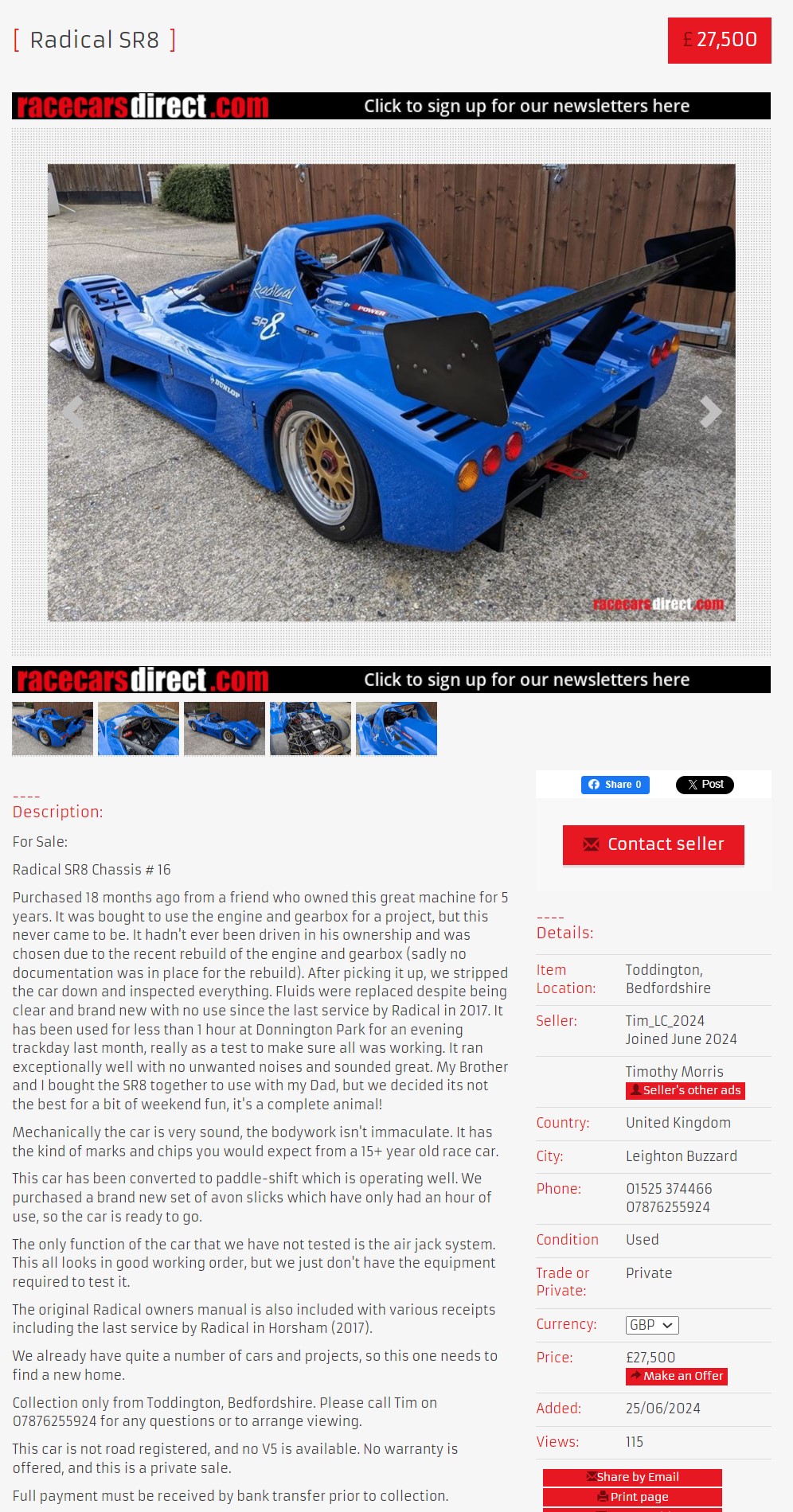
Task: Tap Contact seller
Action: 654,844
